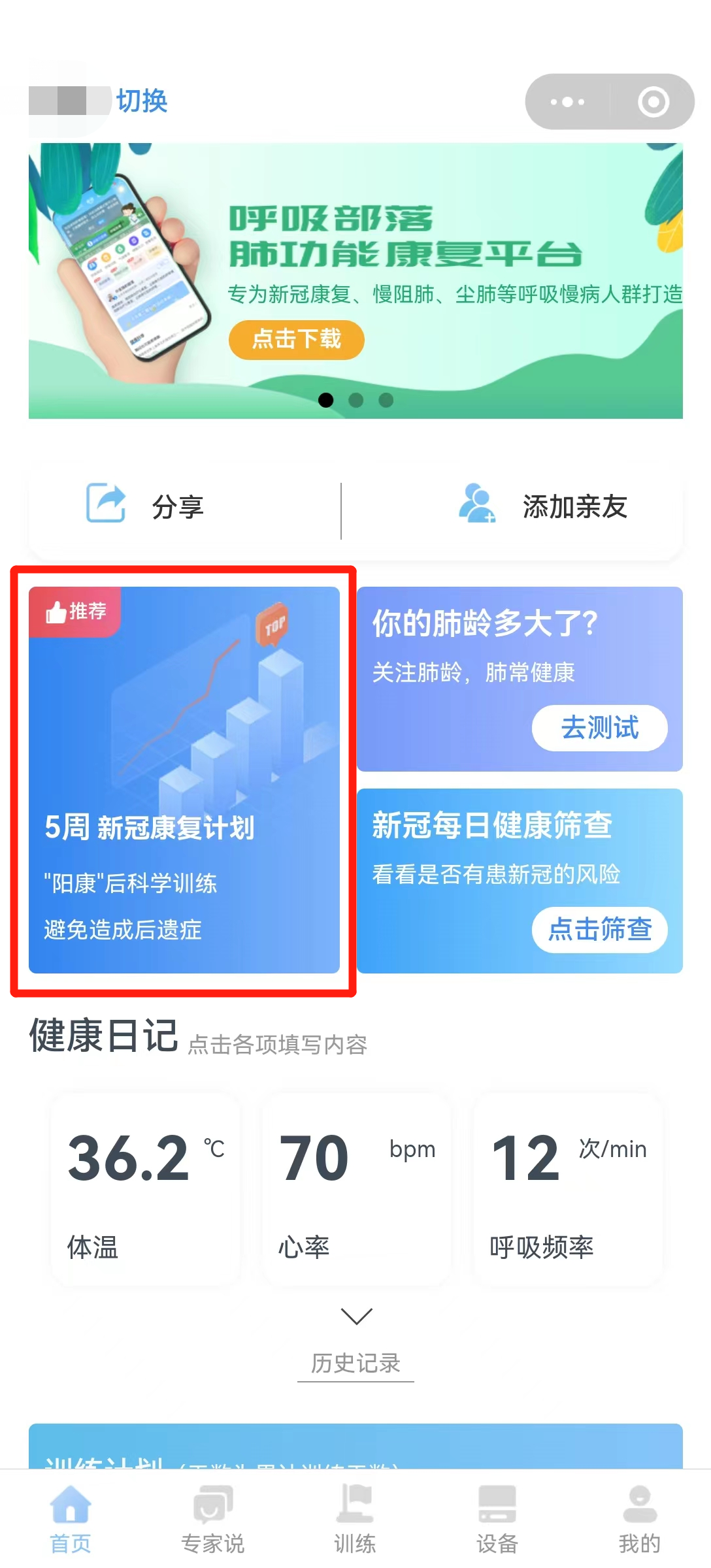The height and width of the screenshot is (1568, 711).
Task: Tap 去测试 to test lung age
Action: point(599,728)
